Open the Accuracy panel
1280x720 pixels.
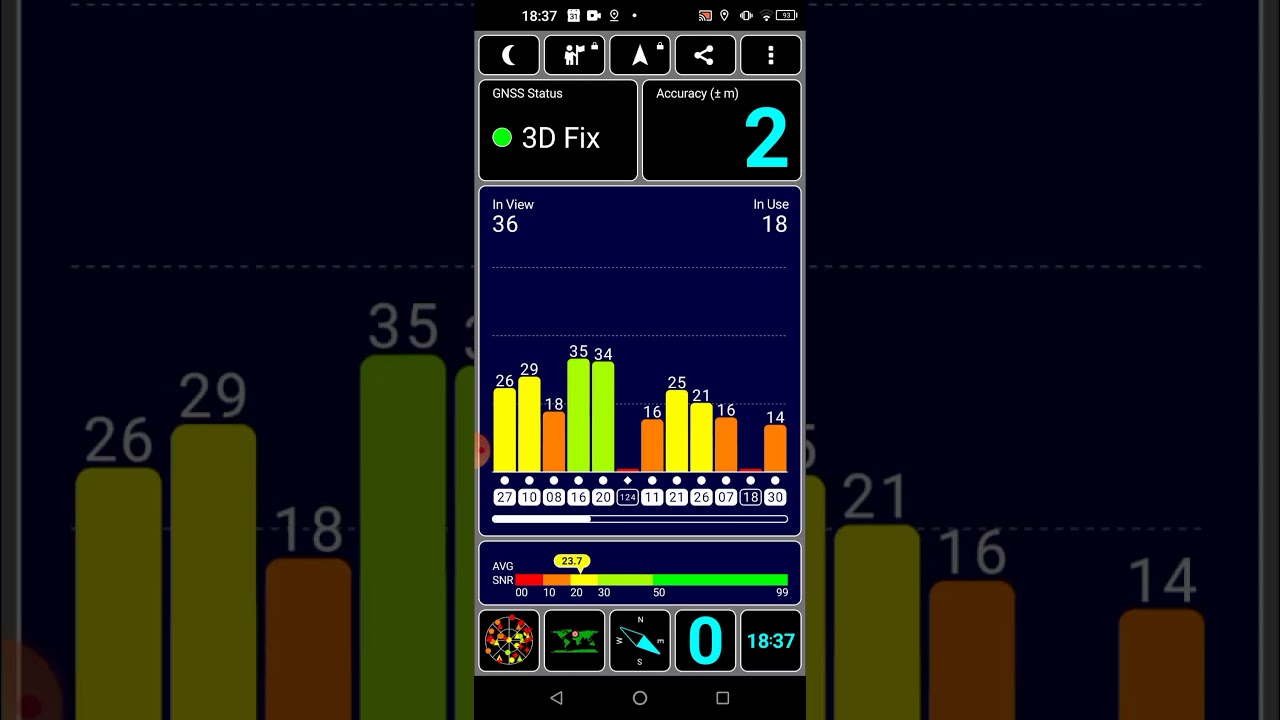721,131
